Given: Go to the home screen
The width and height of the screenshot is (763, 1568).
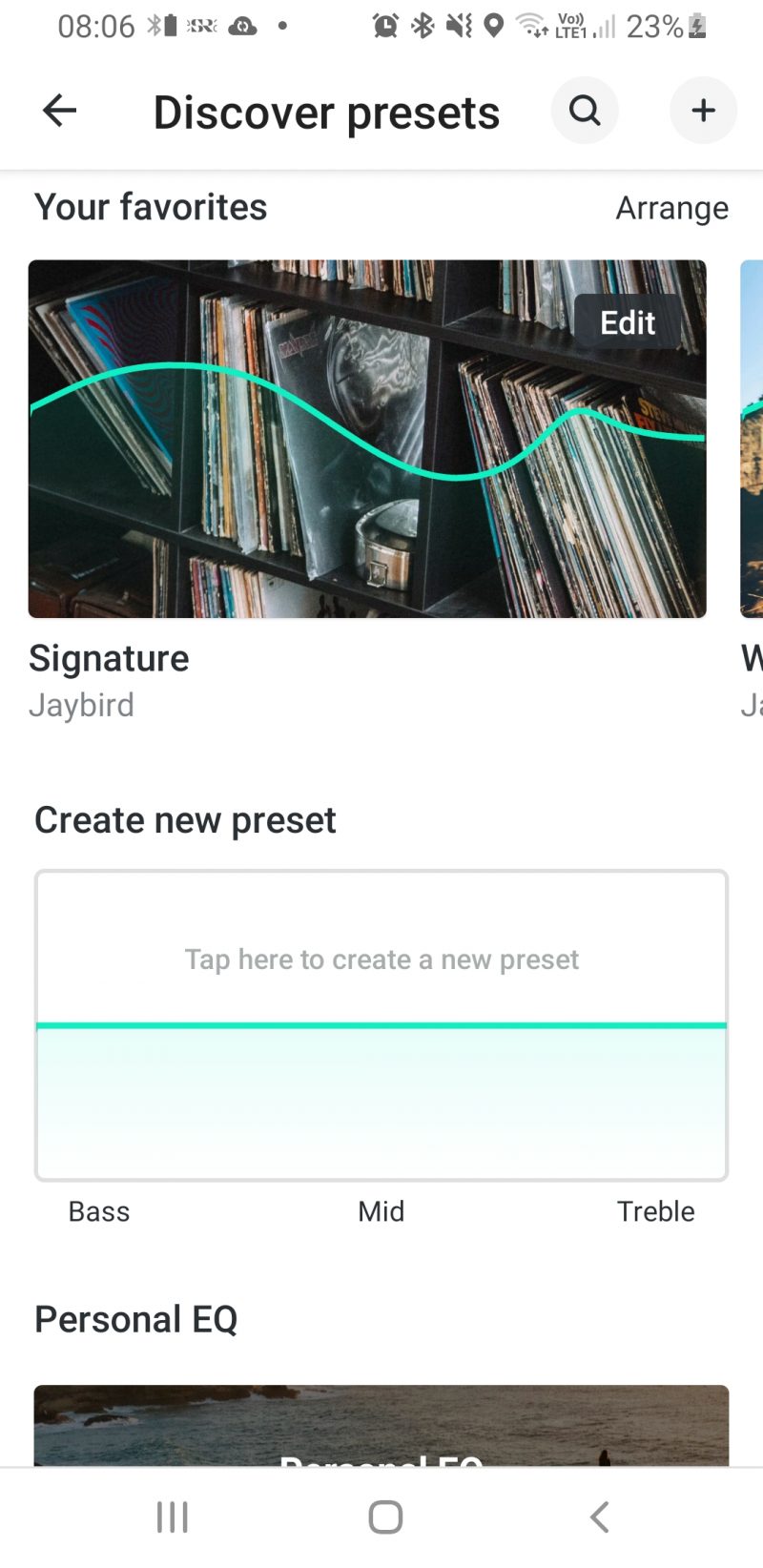Looking at the screenshot, I should (x=385, y=1516).
